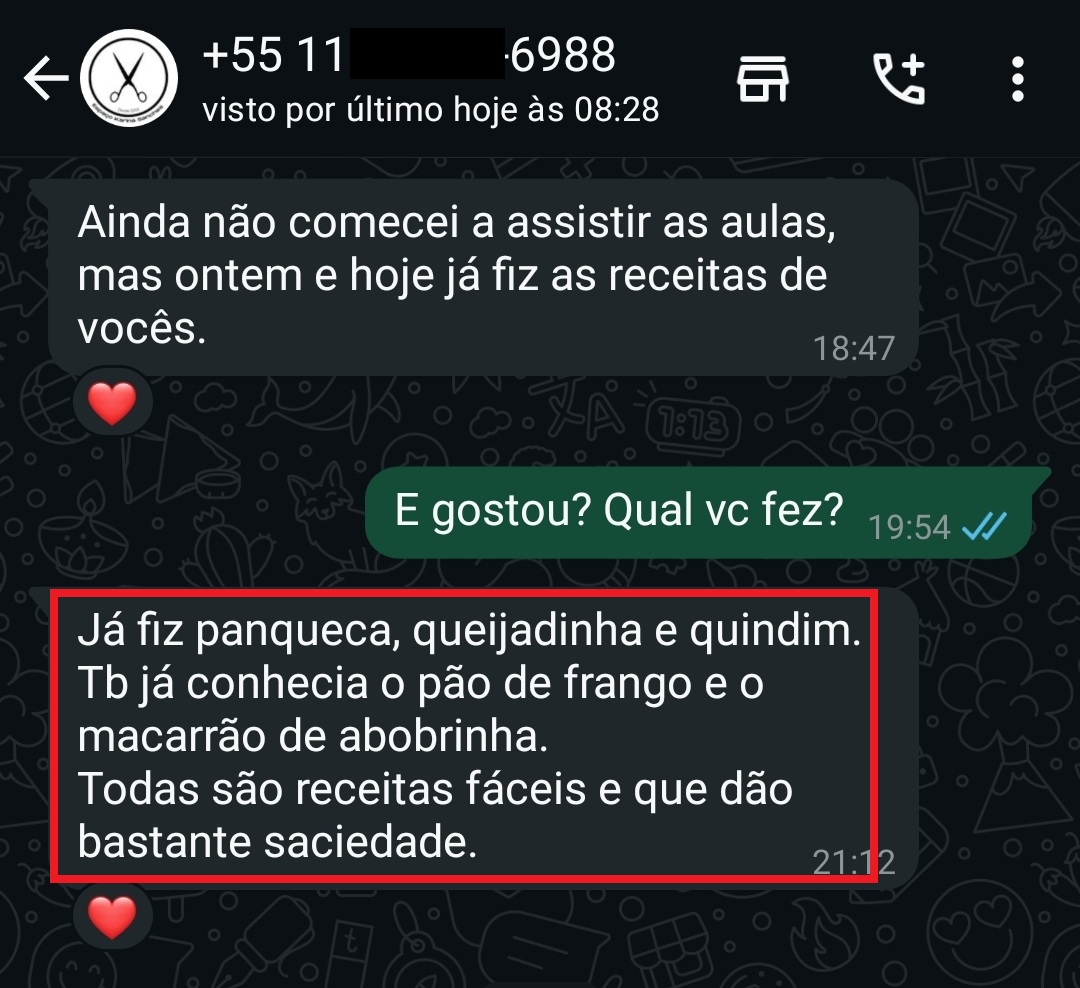Go back to the chat list
Screen dimensions: 1080x988
pos(44,80)
